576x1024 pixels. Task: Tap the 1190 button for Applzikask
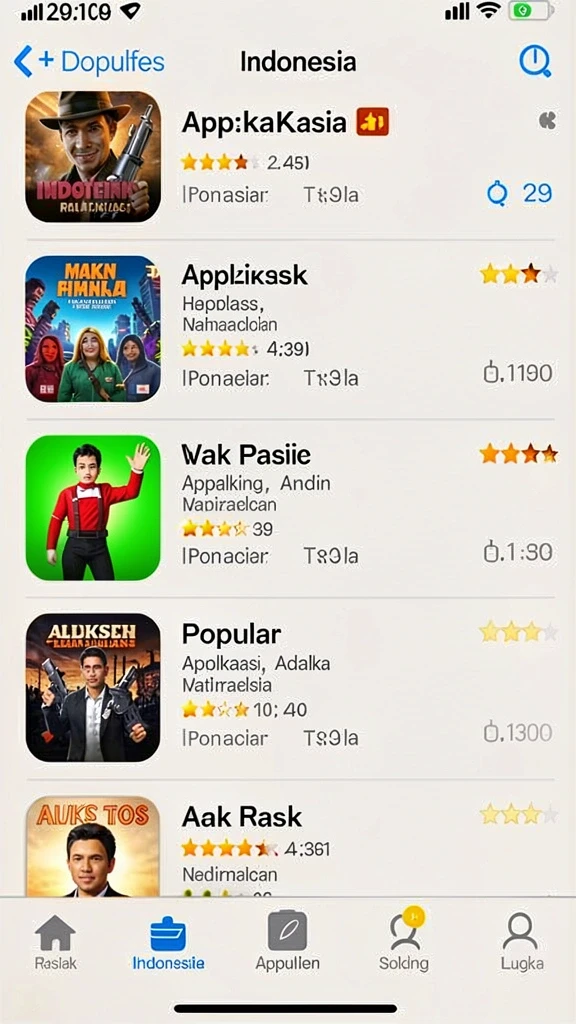click(518, 373)
